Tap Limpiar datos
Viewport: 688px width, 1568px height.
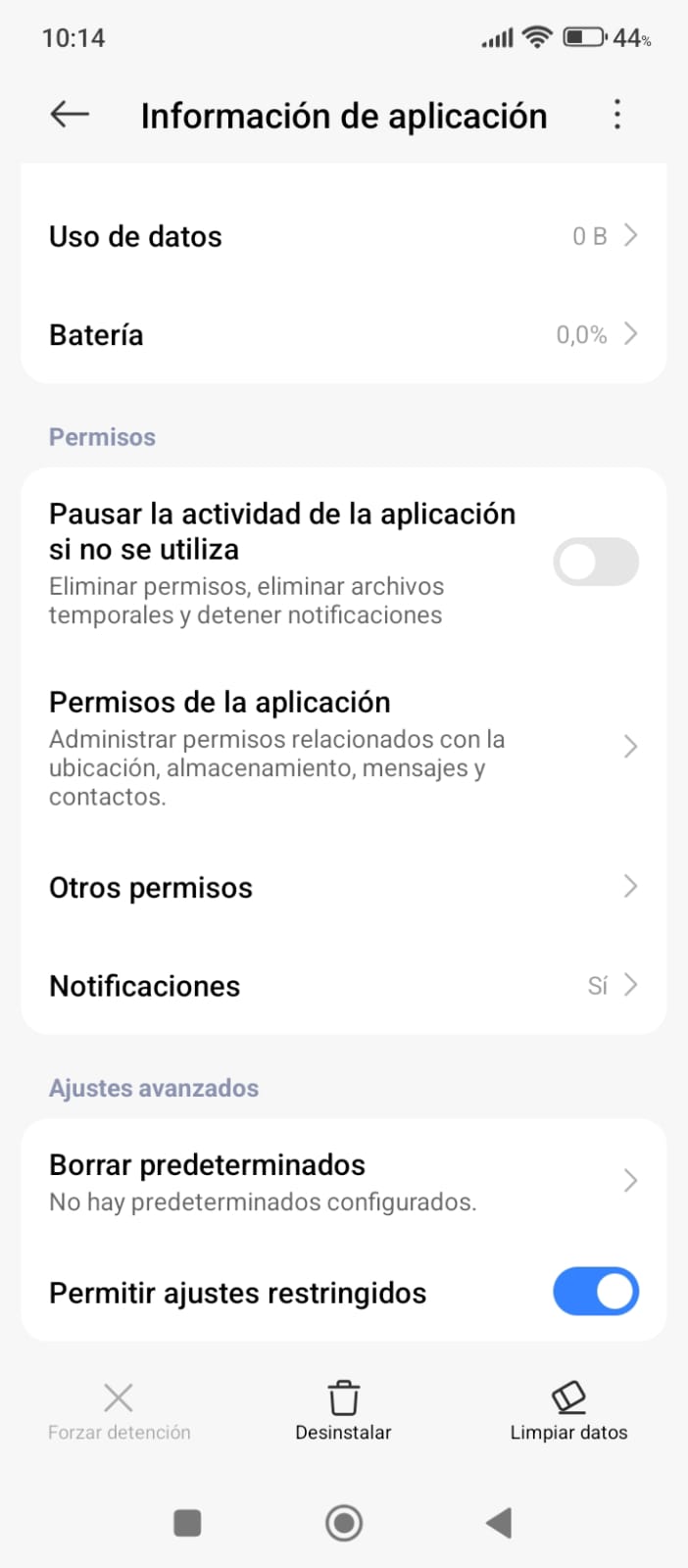click(x=568, y=1411)
